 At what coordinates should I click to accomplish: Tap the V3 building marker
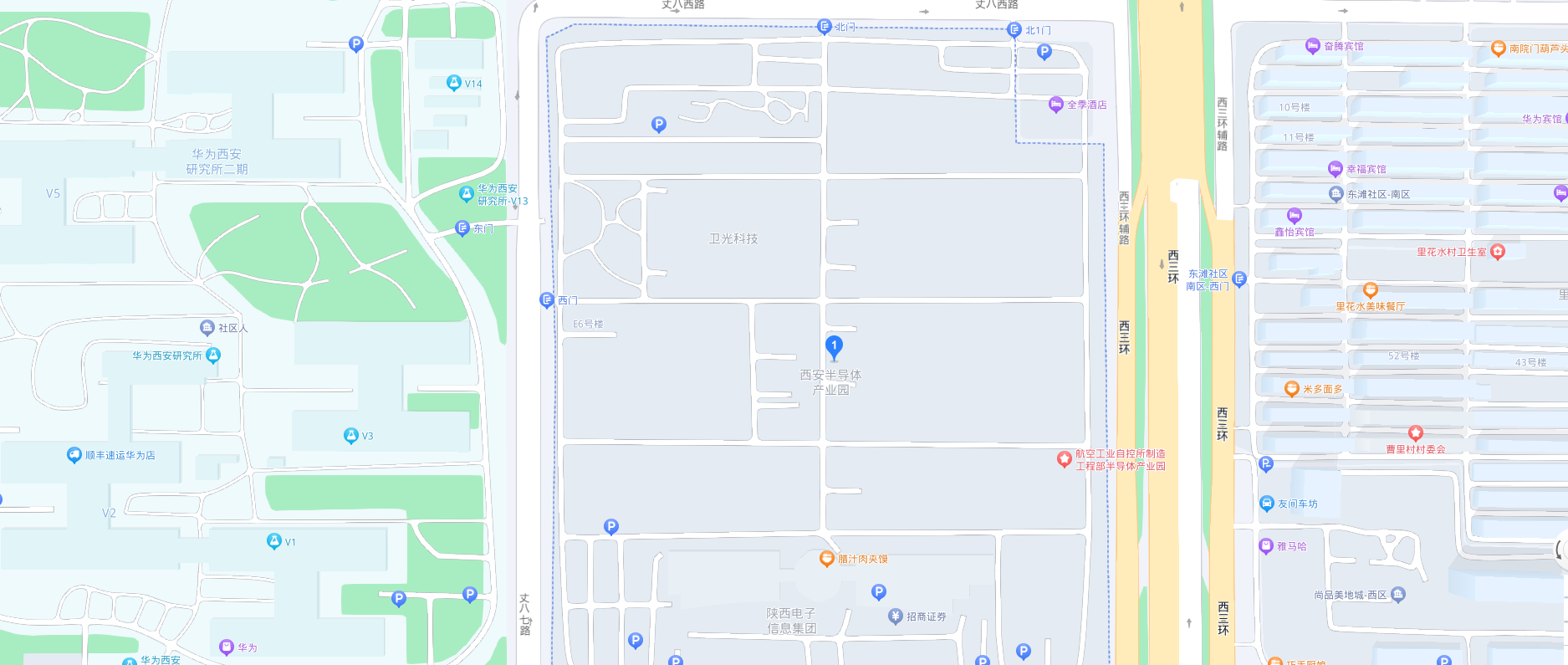click(x=351, y=435)
